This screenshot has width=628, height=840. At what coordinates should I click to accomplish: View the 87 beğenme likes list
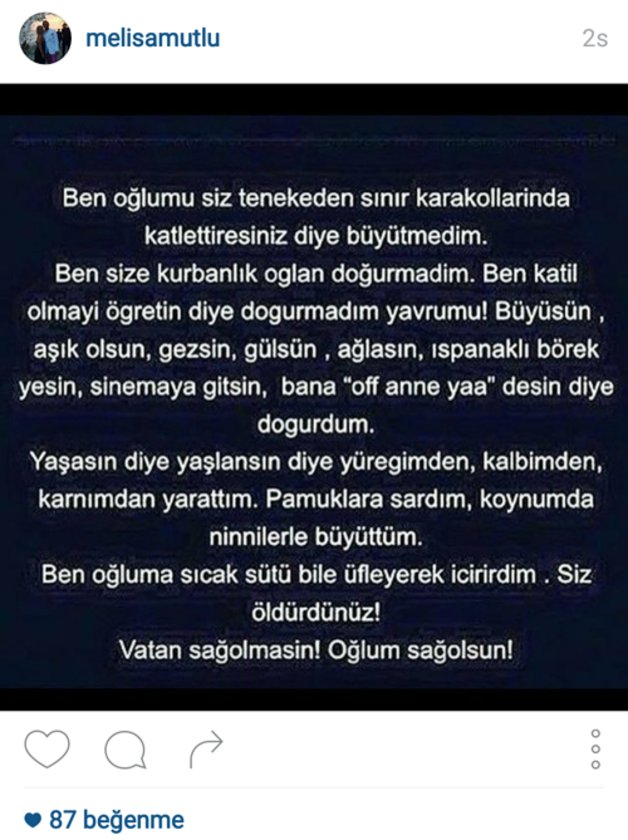(x=105, y=821)
